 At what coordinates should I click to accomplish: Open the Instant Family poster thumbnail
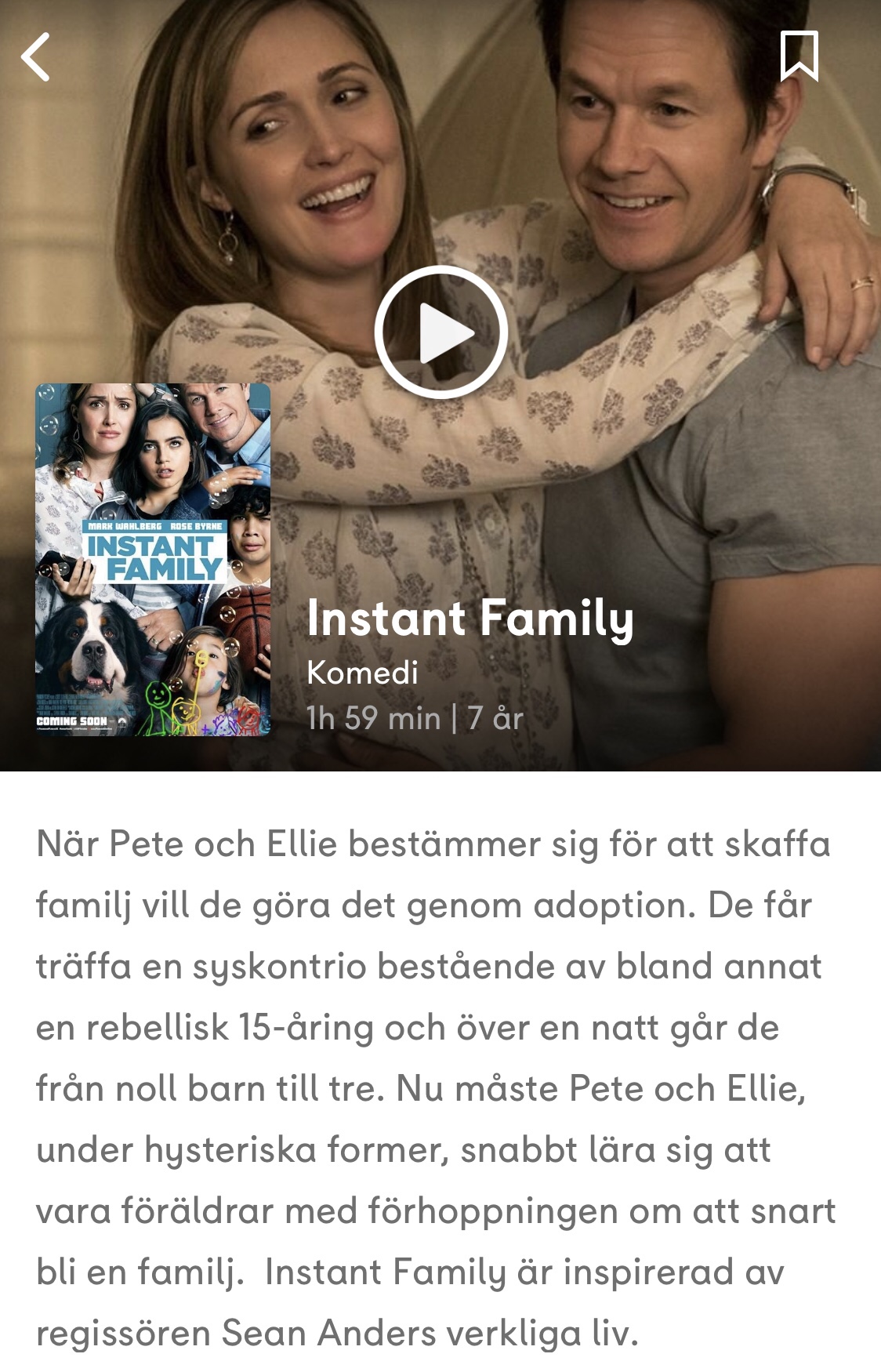pyautogui.click(x=153, y=559)
